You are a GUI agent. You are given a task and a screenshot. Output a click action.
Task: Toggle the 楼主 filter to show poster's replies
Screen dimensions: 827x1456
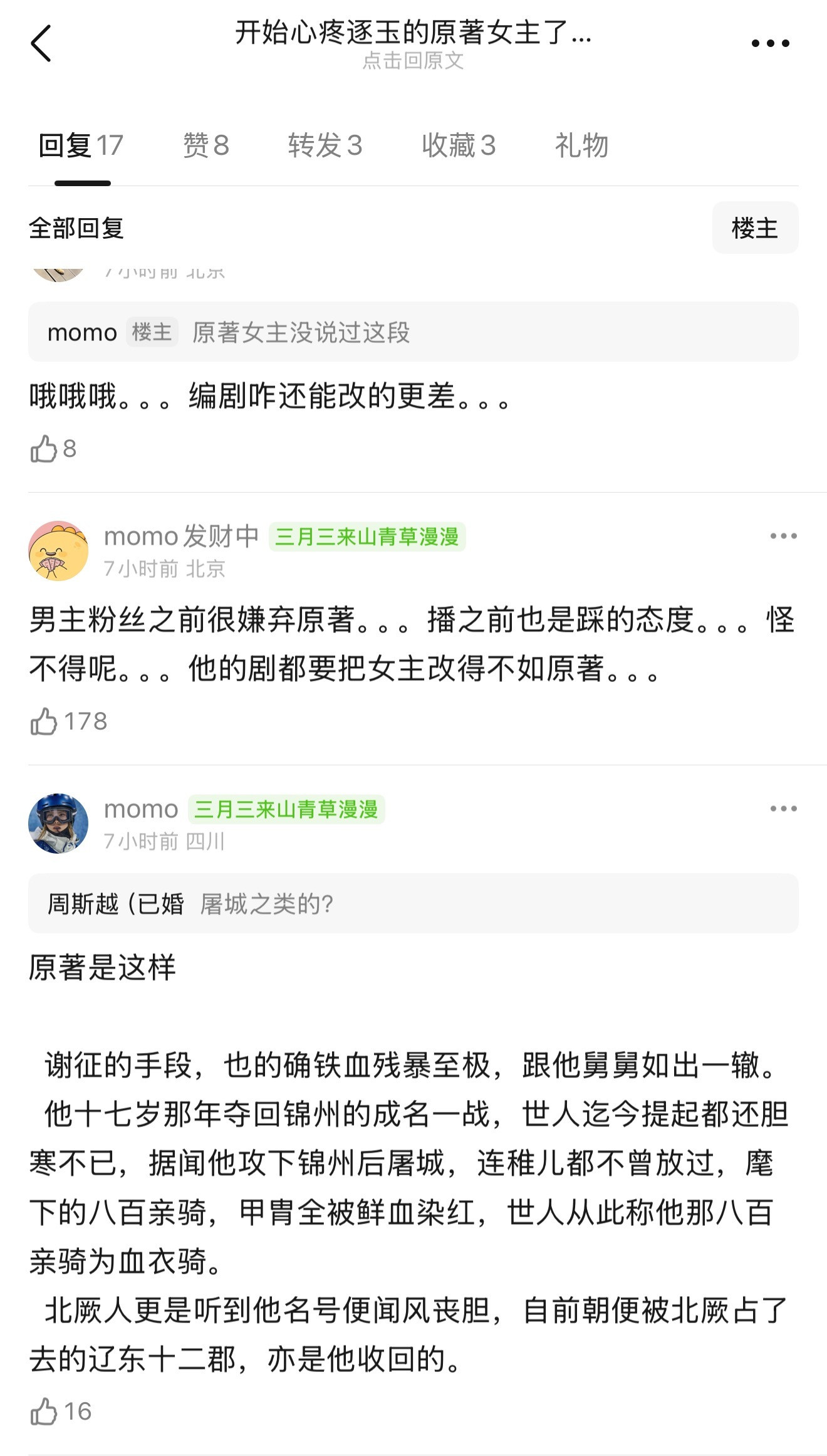tap(755, 228)
